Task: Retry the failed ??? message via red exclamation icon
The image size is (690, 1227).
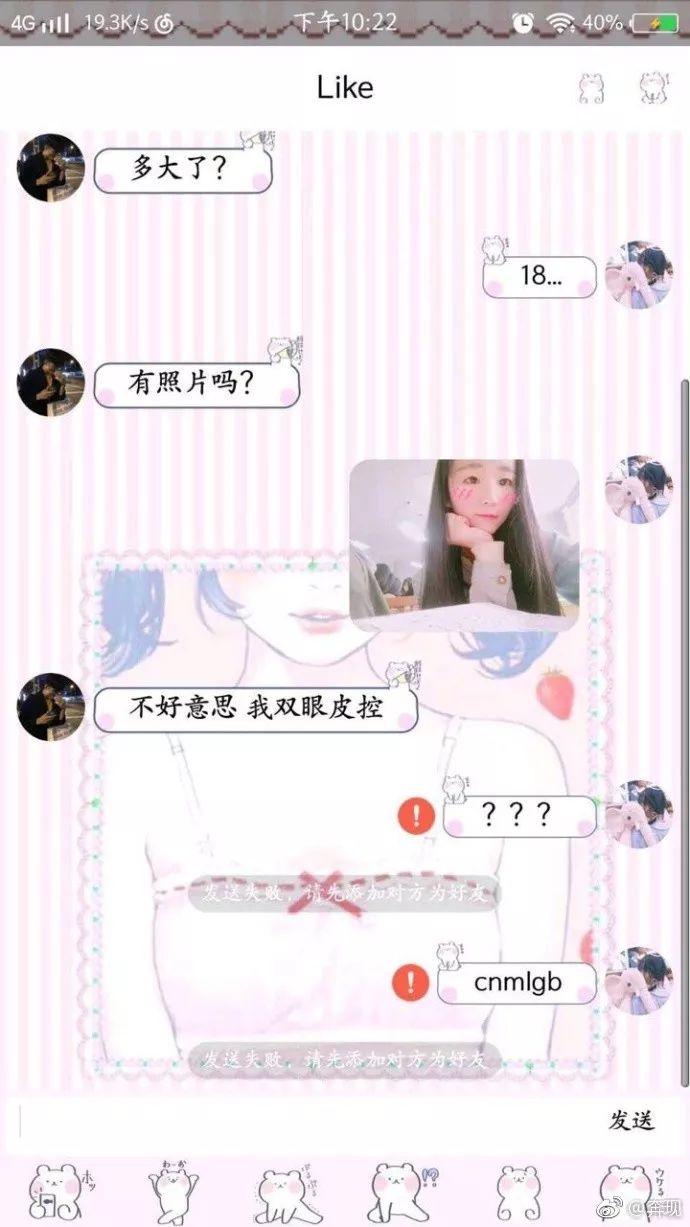Action: pyautogui.click(x=413, y=815)
